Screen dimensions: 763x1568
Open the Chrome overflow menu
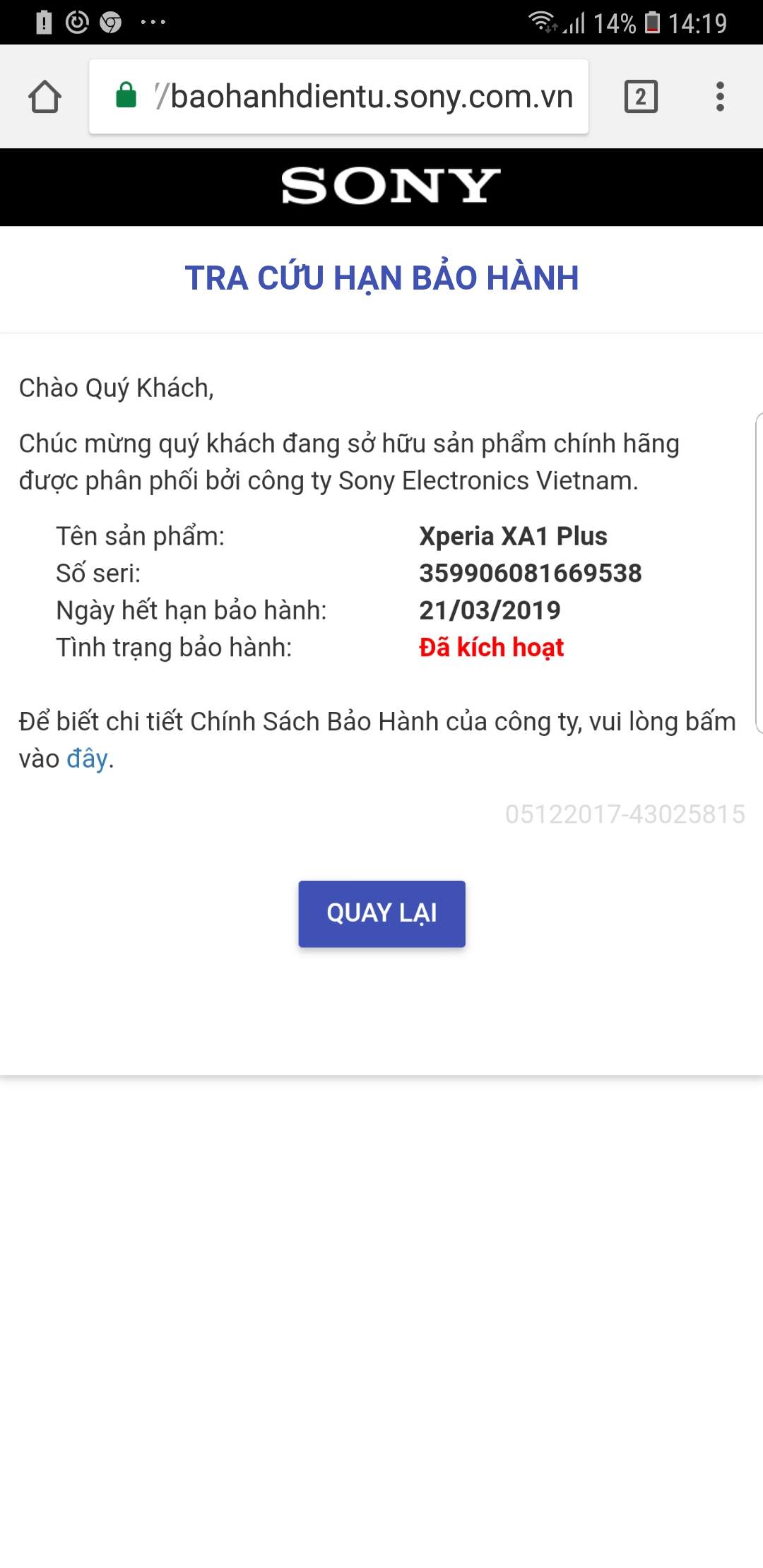click(x=719, y=97)
